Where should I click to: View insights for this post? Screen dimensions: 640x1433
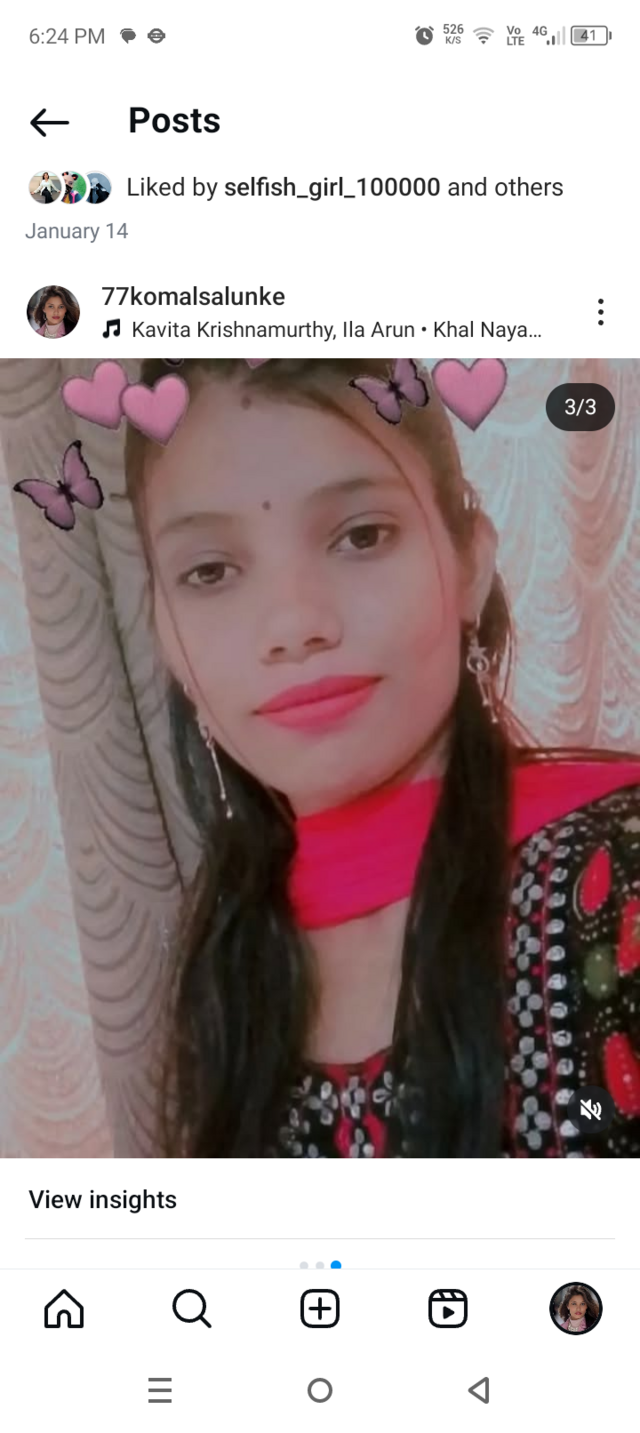pos(103,1200)
